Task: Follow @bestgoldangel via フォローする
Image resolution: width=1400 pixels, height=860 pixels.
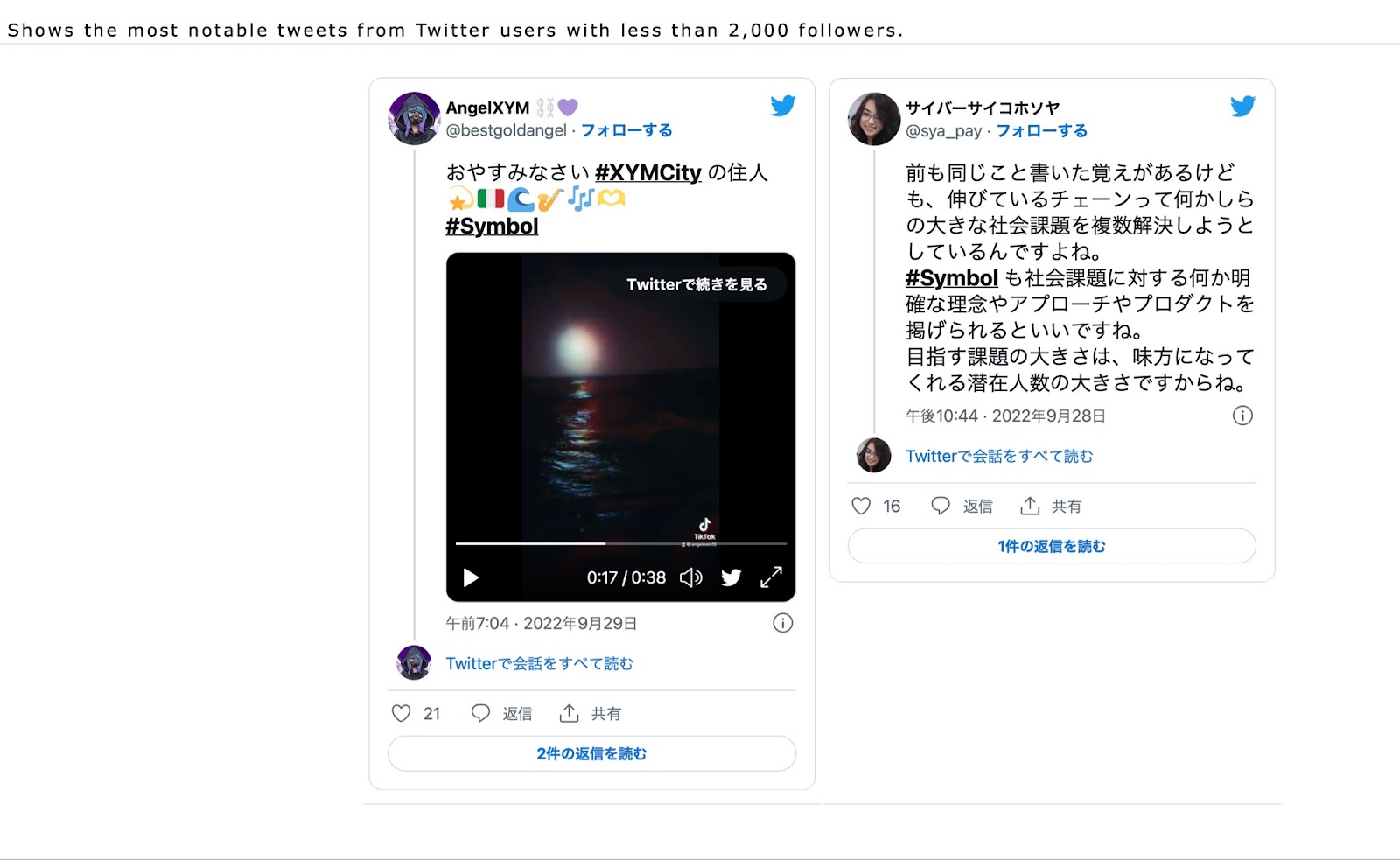Action: [626, 130]
